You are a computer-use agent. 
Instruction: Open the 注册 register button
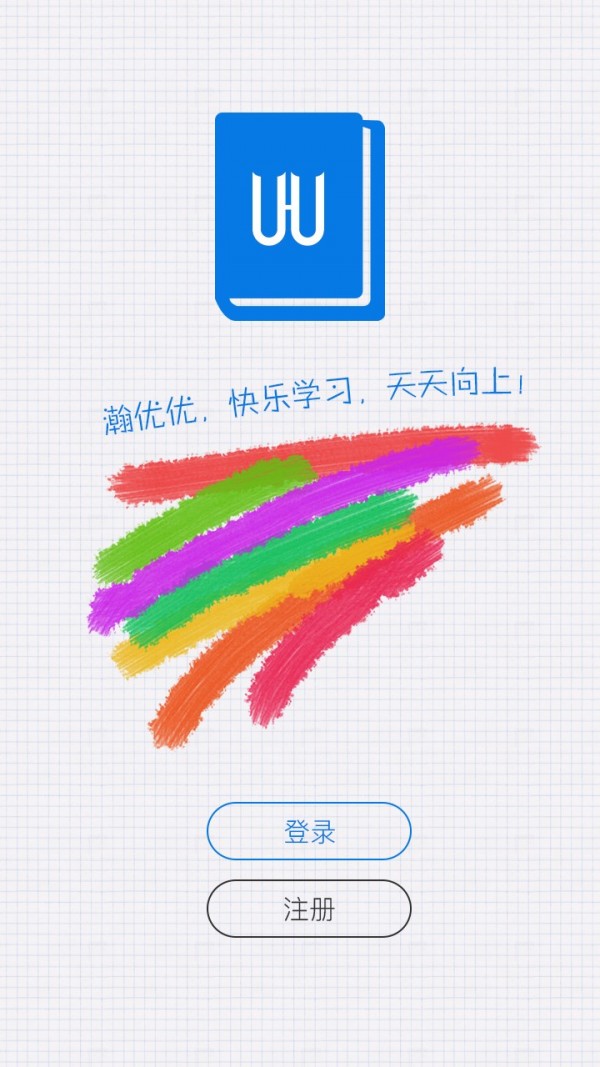(x=308, y=908)
